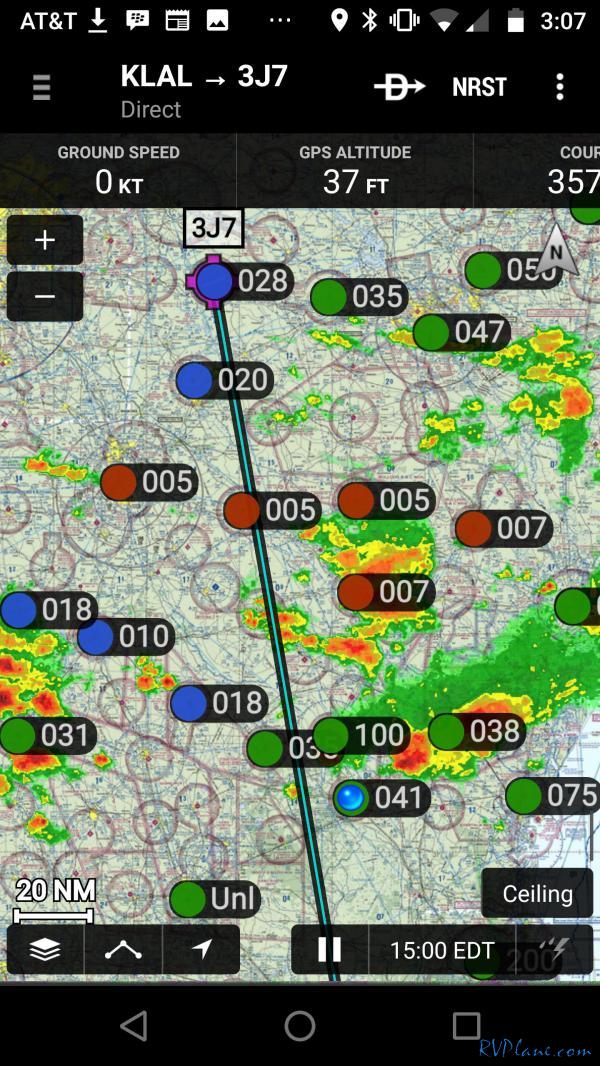
Task: Open the route editing tool
Action: click(x=123, y=949)
